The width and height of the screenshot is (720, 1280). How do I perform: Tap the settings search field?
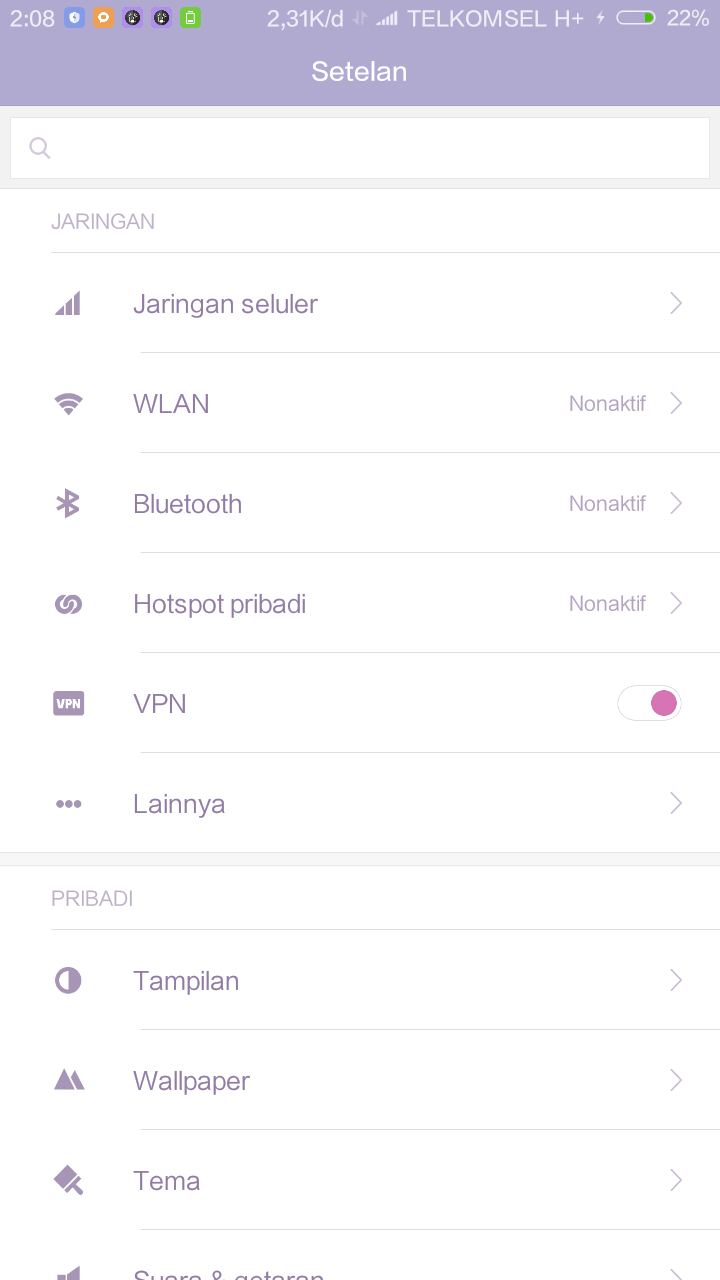360,148
